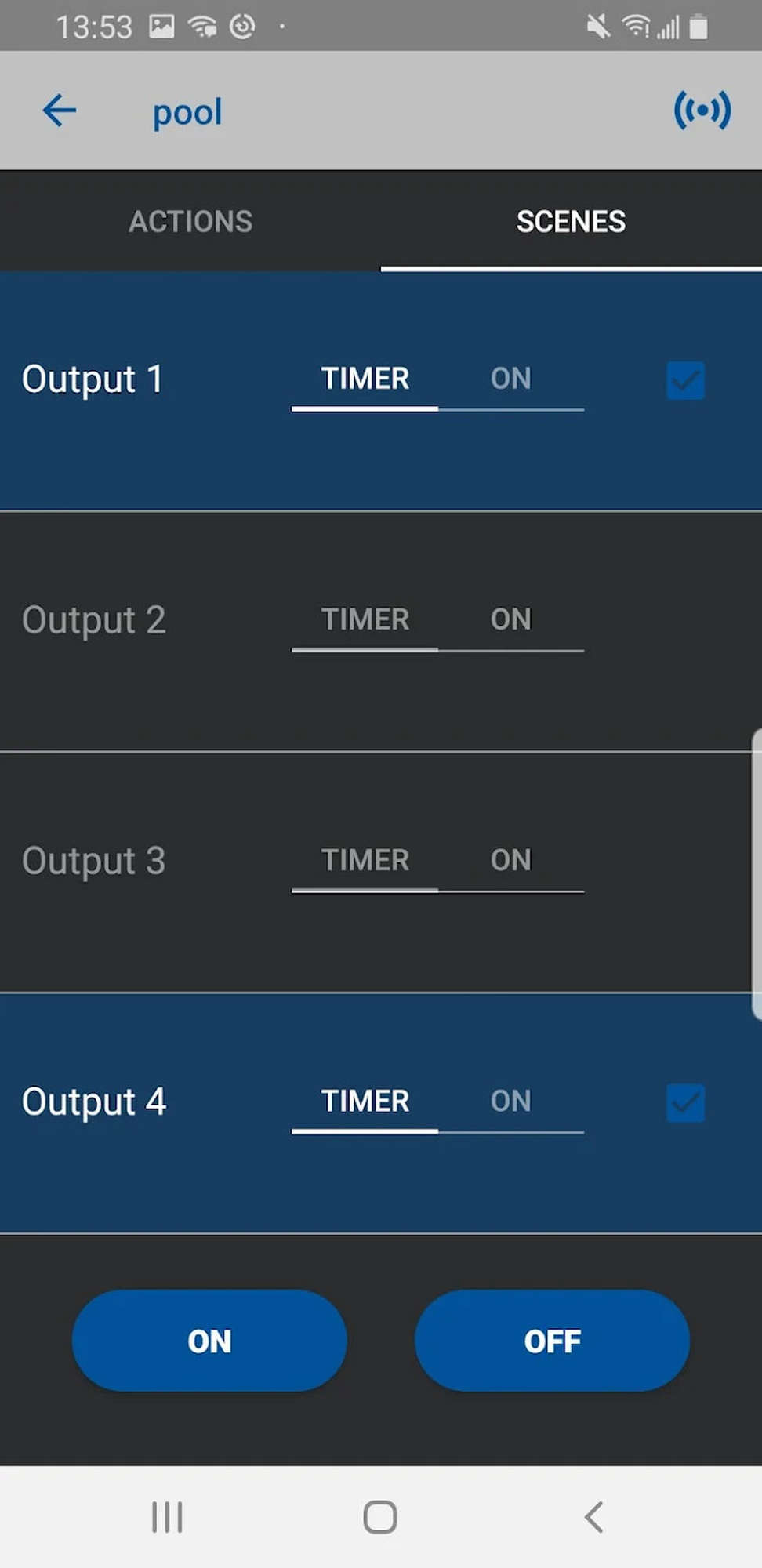Go to the home screen
This screenshot has width=762, height=1568.
pyautogui.click(x=380, y=1517)
